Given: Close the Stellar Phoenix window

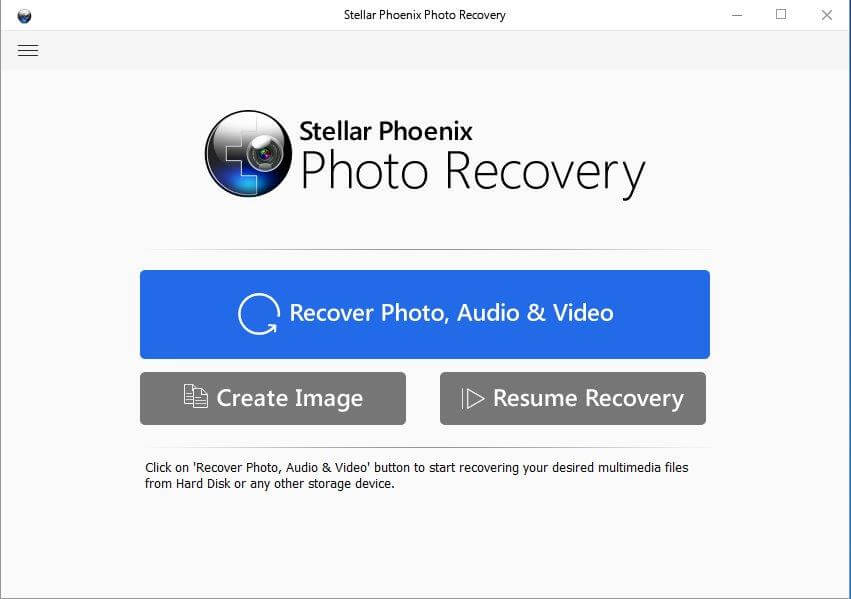Looking at the screenshot, I should (x=826, y=15).
